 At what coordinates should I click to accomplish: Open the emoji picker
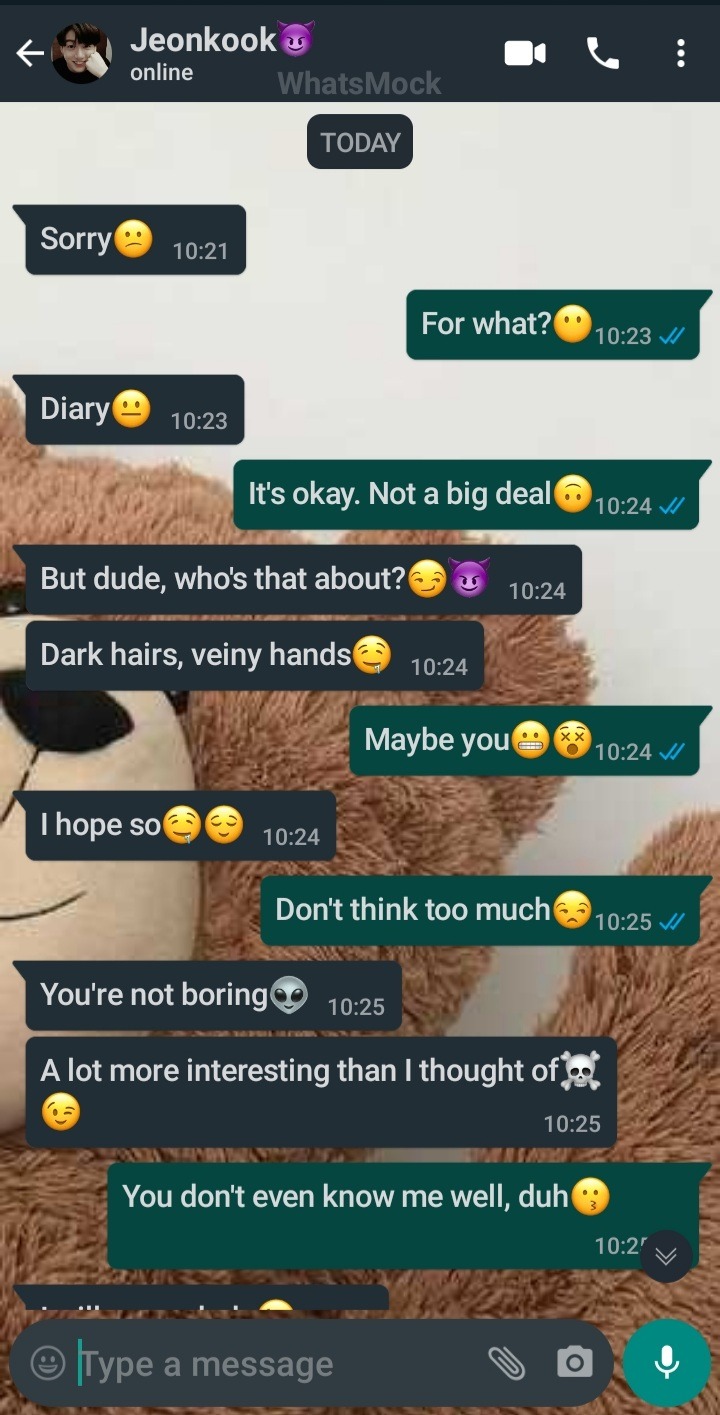tap(48, 1363)
